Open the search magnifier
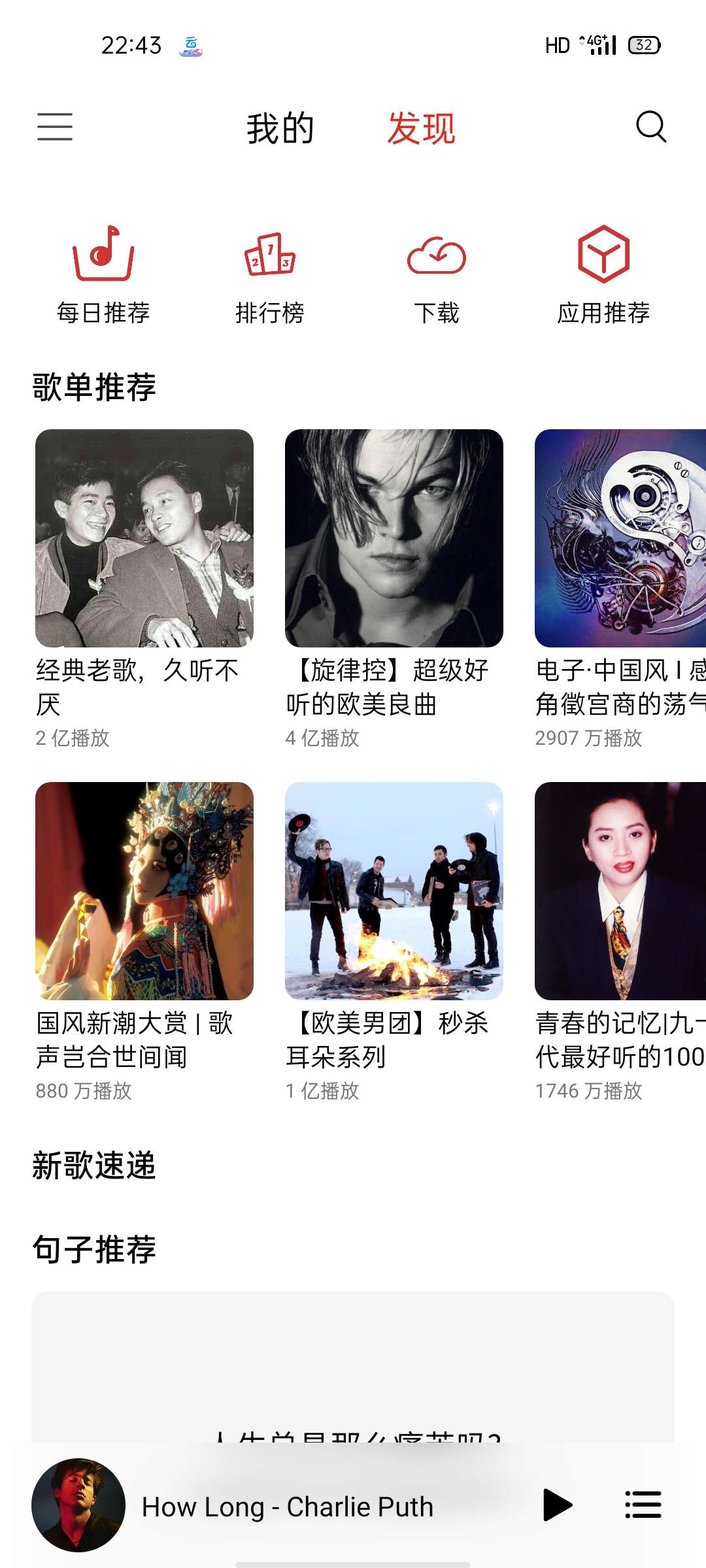Image resolution: width=706 pixels, height=1568 pixels. [650, 127]
